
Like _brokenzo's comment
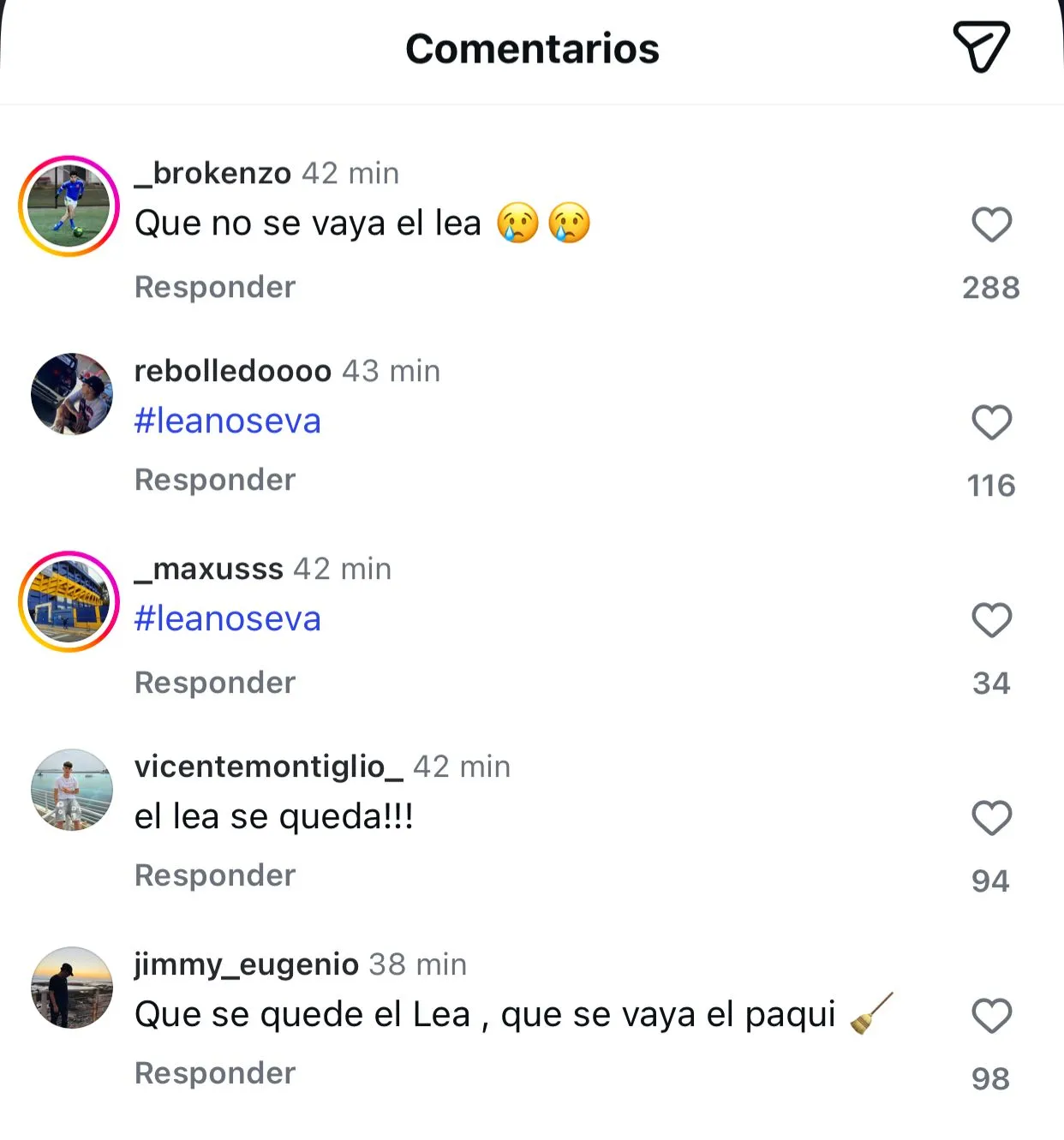tap(991, 224)
